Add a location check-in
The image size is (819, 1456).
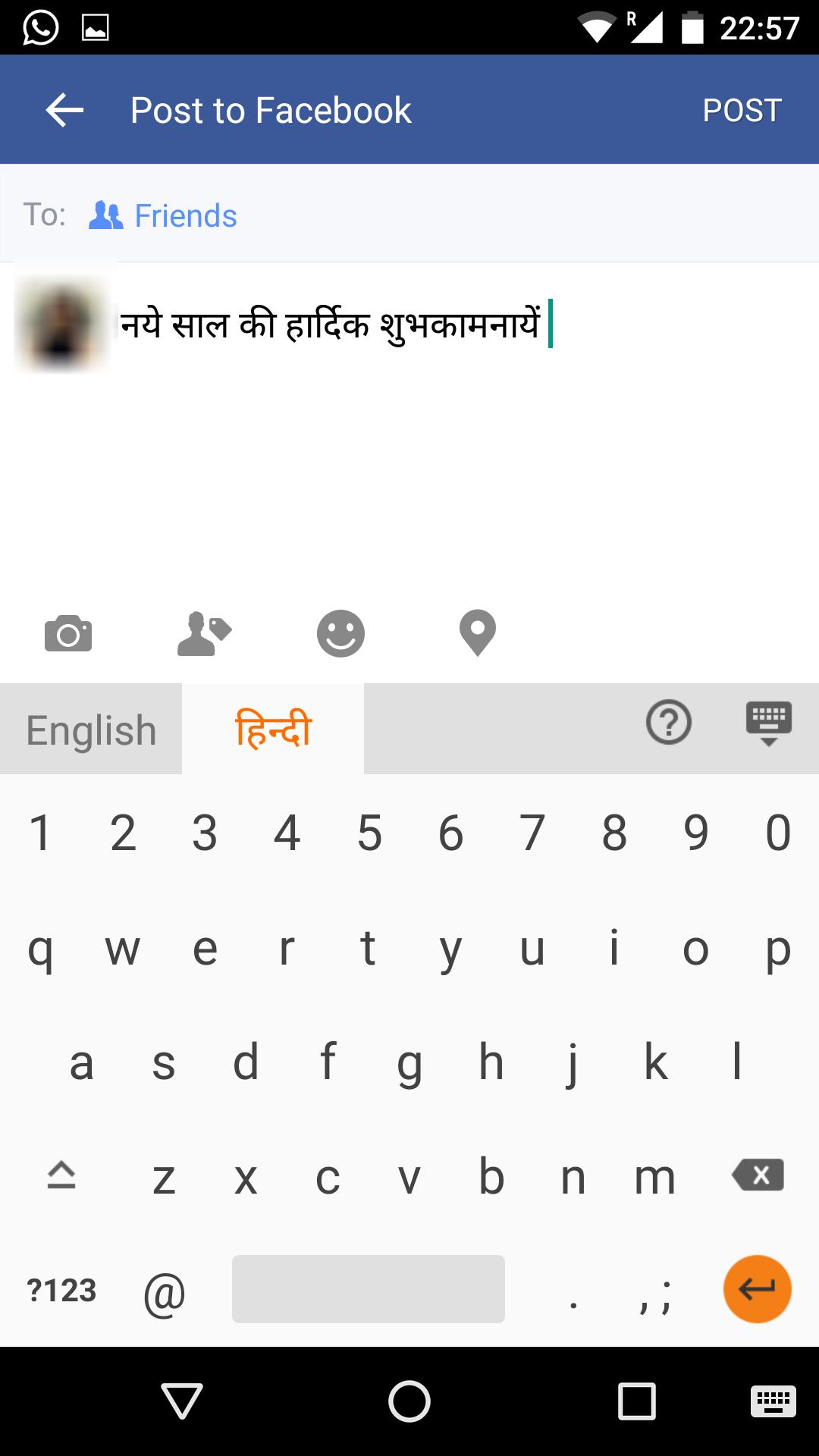coord(476,633)
